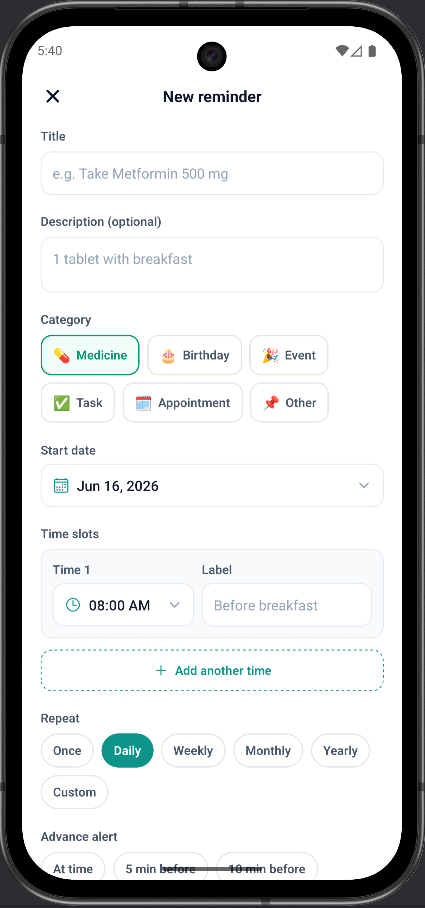425x908 pixels.
Task: Select Custom repeat option
Action: pyautogui.click(x=75, y=792)
